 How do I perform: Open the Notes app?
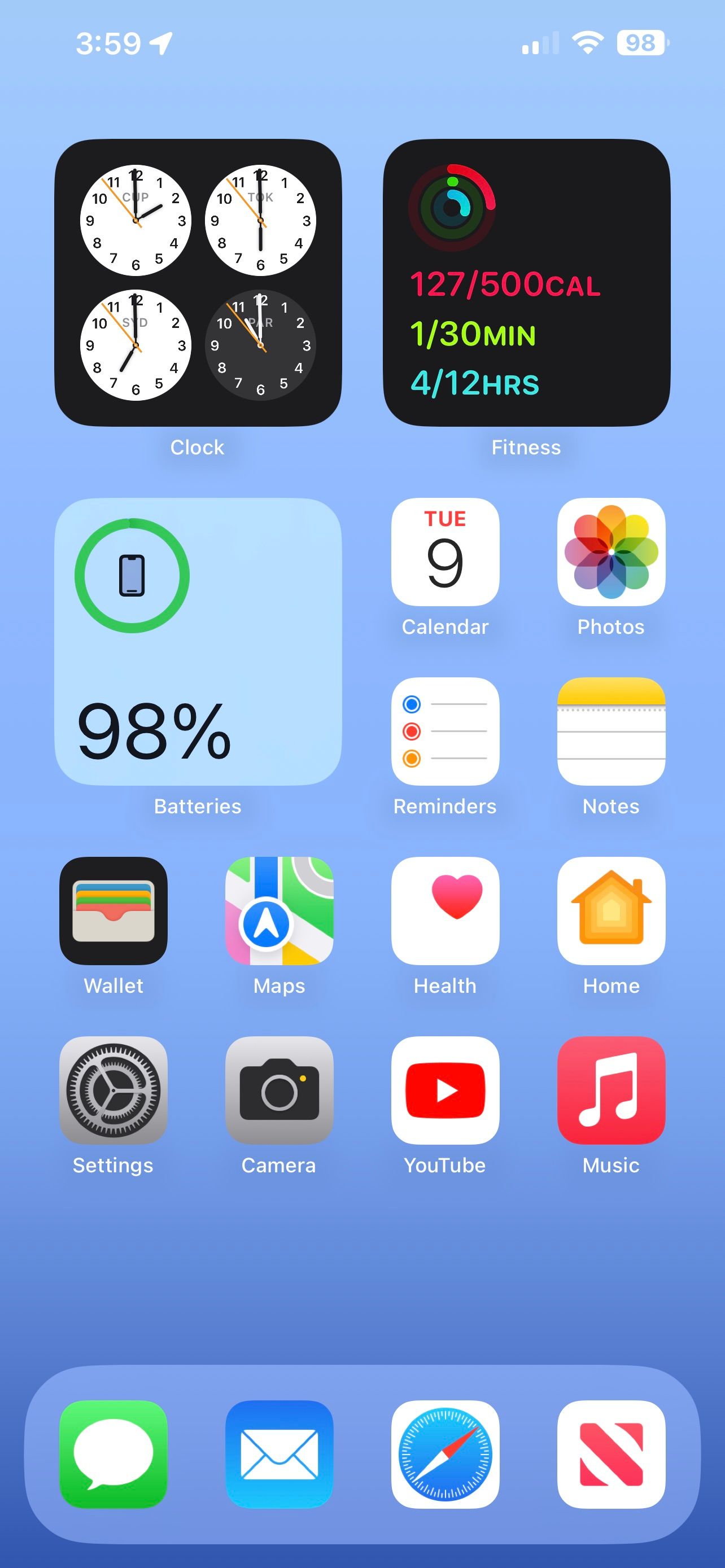[610, 733]
